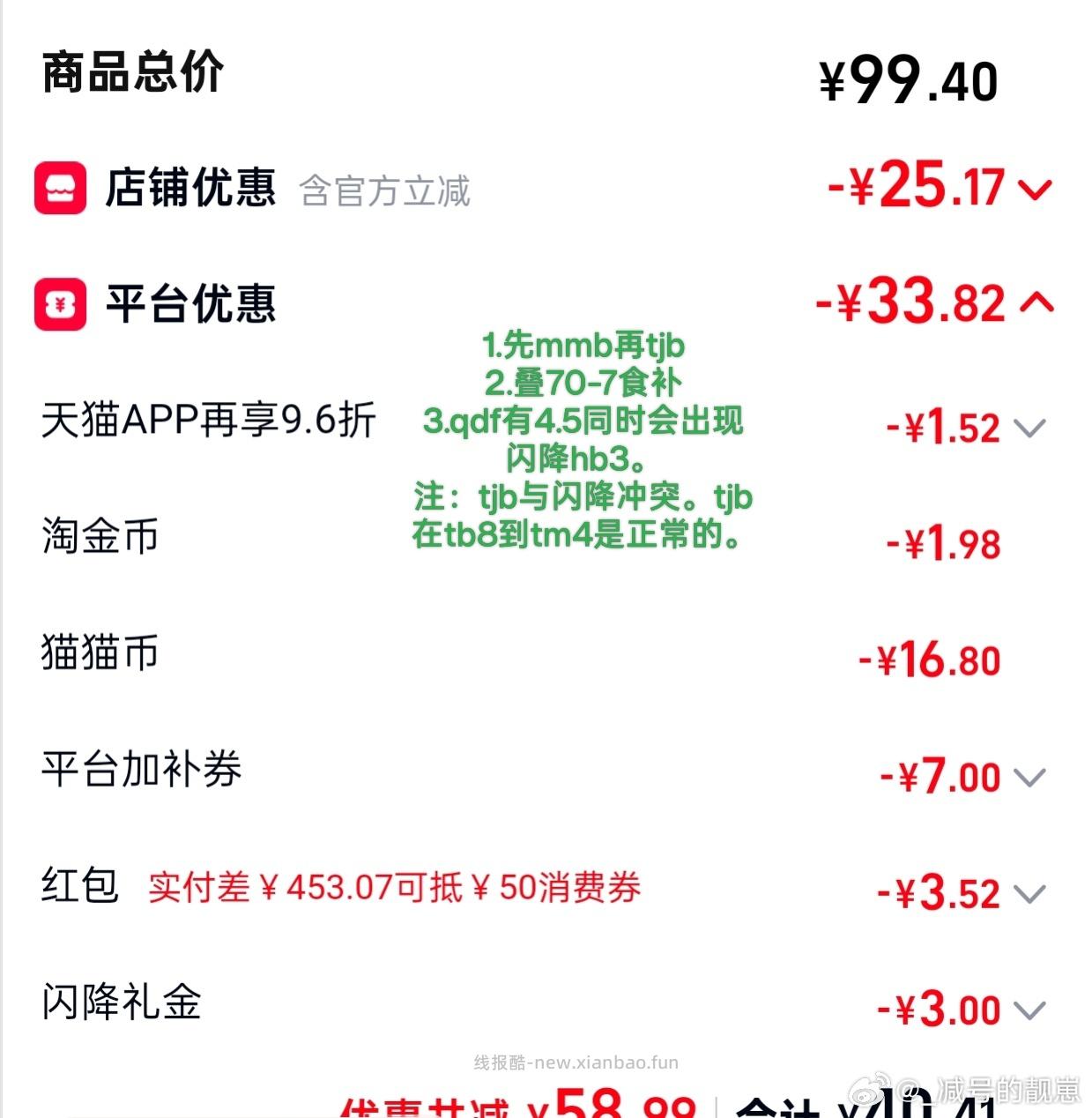Click the red 平台优惠 coupon icon

(x=61, y=304)
